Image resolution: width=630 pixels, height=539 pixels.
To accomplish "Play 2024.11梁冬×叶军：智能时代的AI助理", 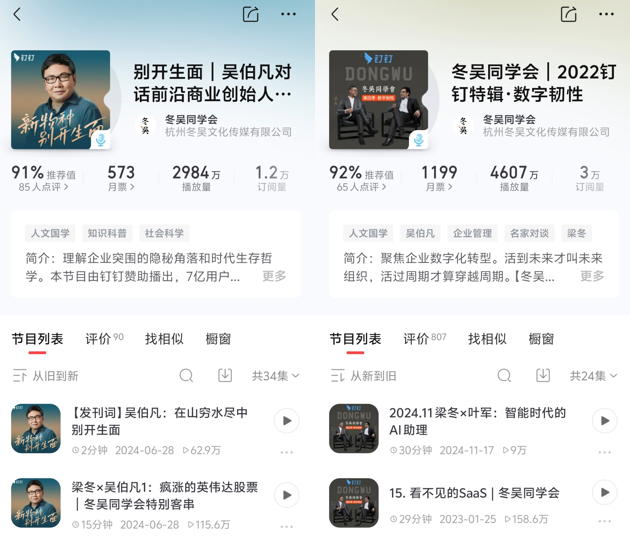I will tap(604, 421).
